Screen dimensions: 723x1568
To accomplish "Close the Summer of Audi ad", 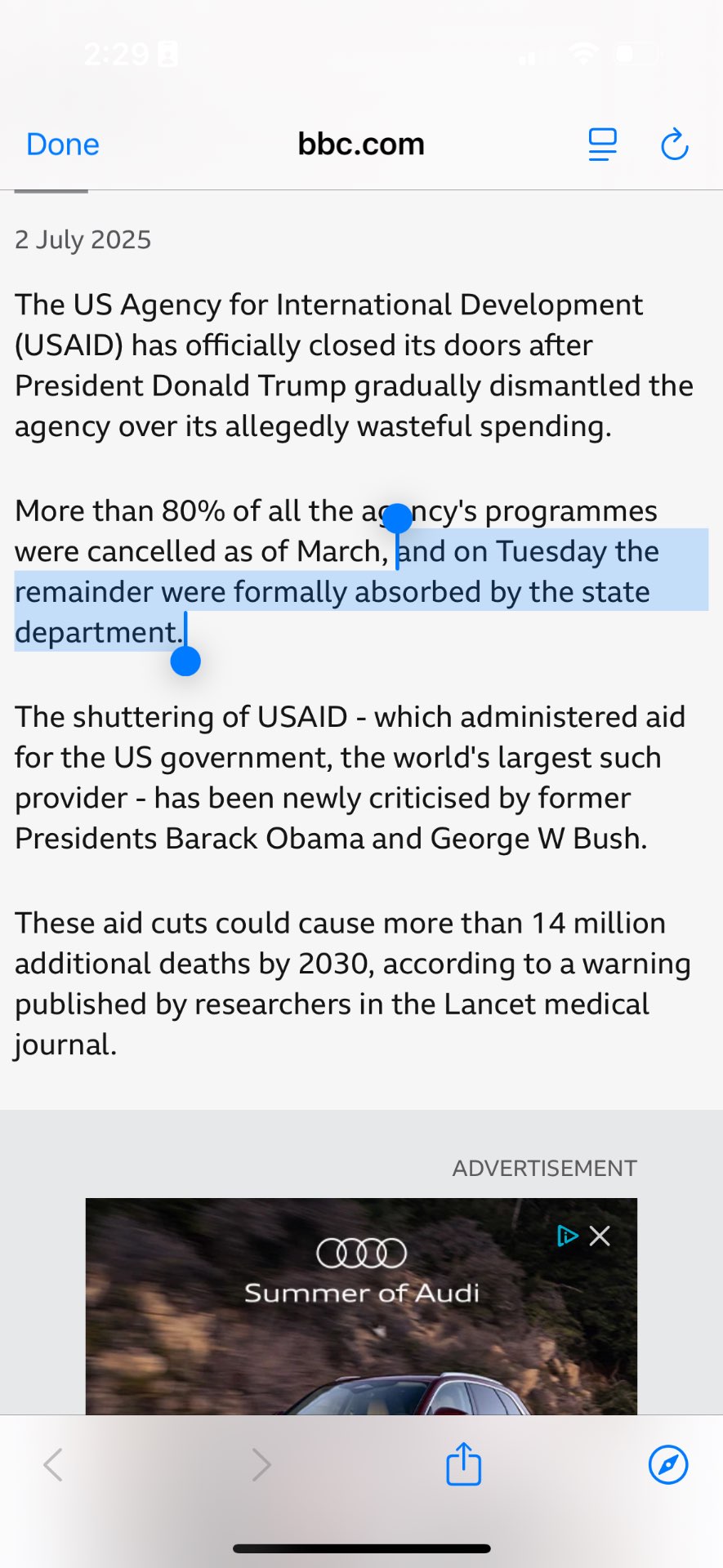I will click(600, 1236).
